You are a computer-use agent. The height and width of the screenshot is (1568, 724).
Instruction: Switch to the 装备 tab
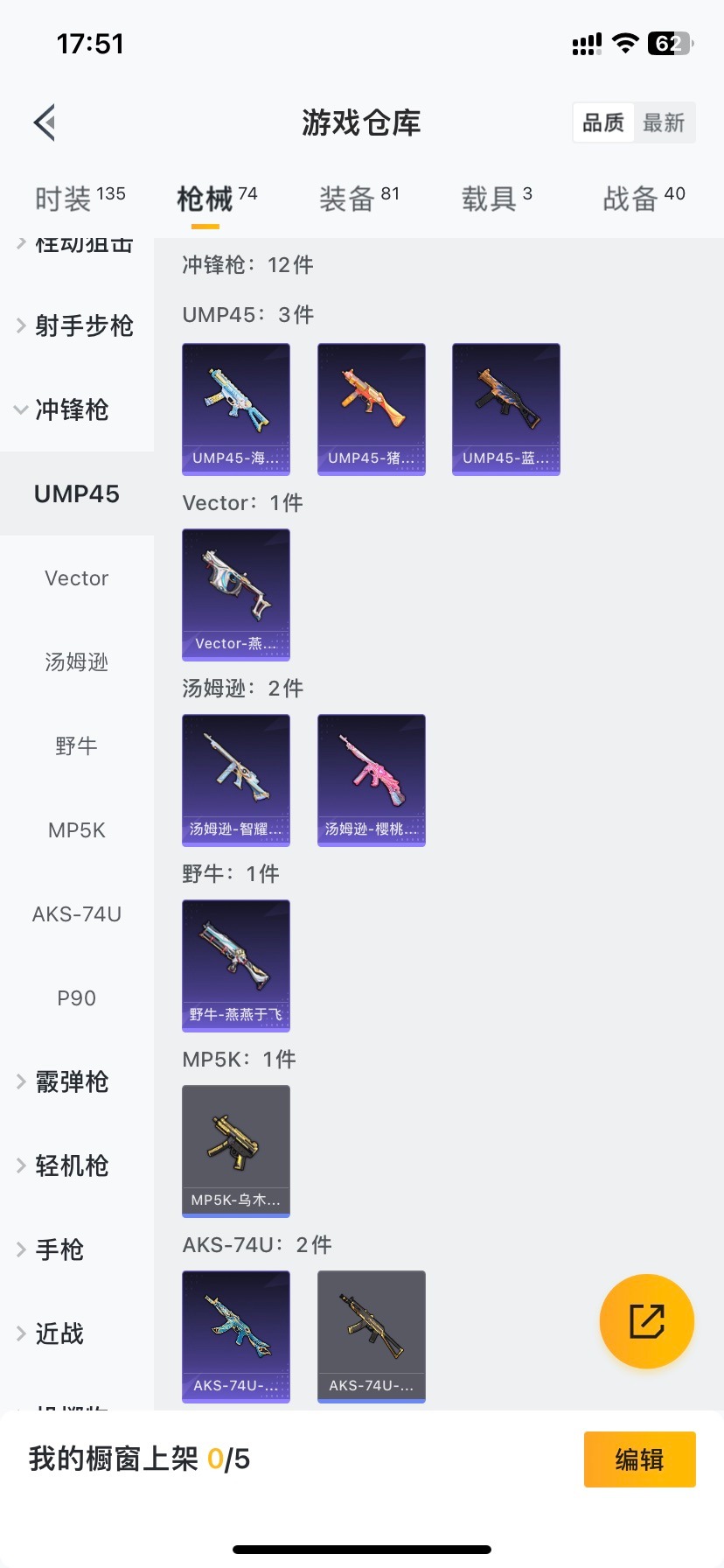click(359, 199)
